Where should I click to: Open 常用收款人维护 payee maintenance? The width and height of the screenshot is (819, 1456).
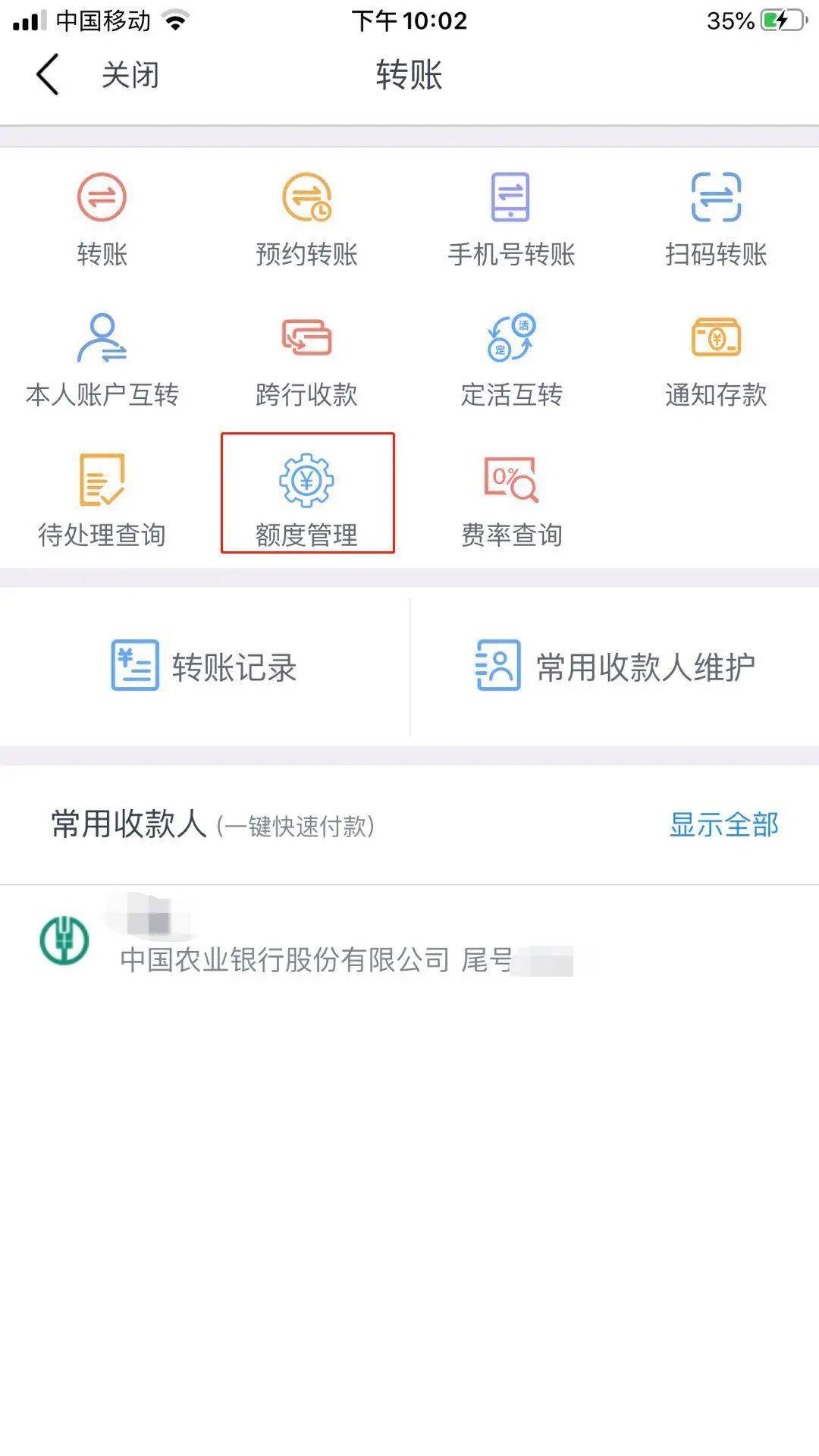(x=614, y=667)
